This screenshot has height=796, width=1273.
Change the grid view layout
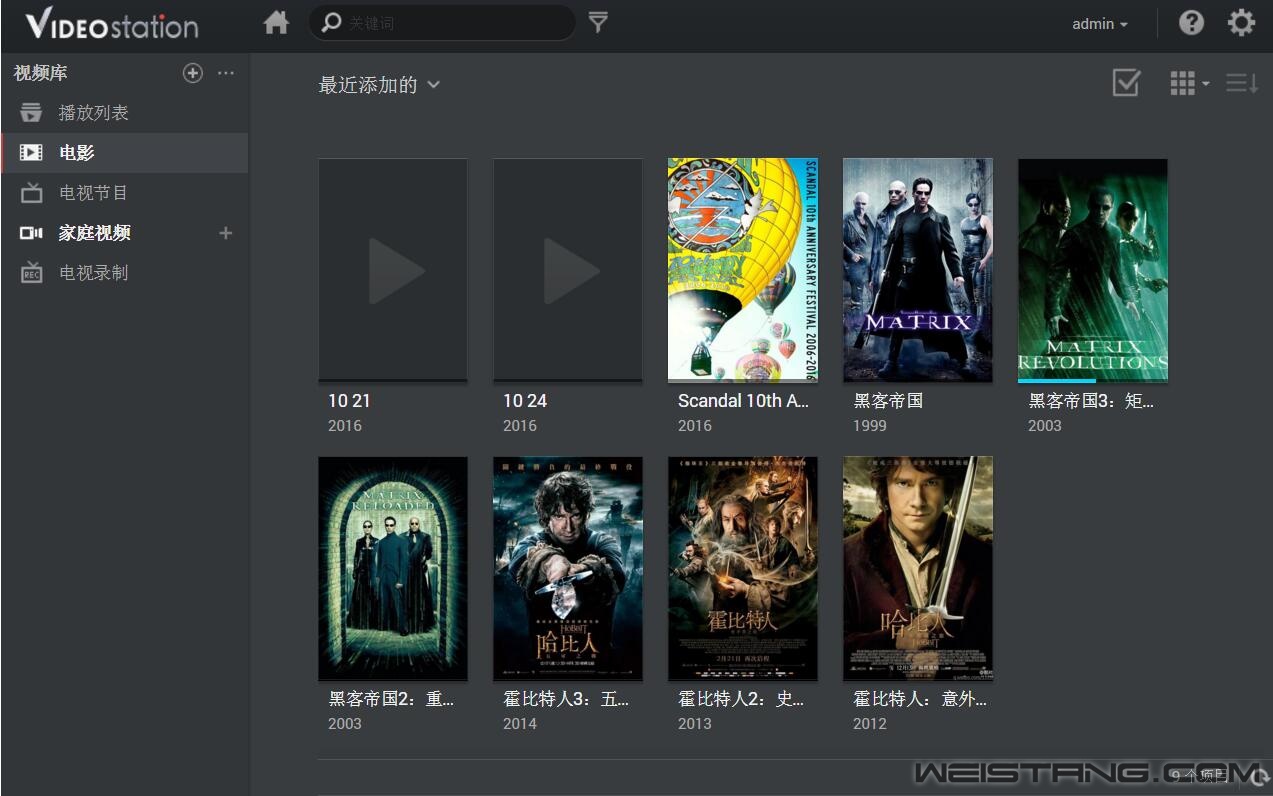click(1188, 84)
